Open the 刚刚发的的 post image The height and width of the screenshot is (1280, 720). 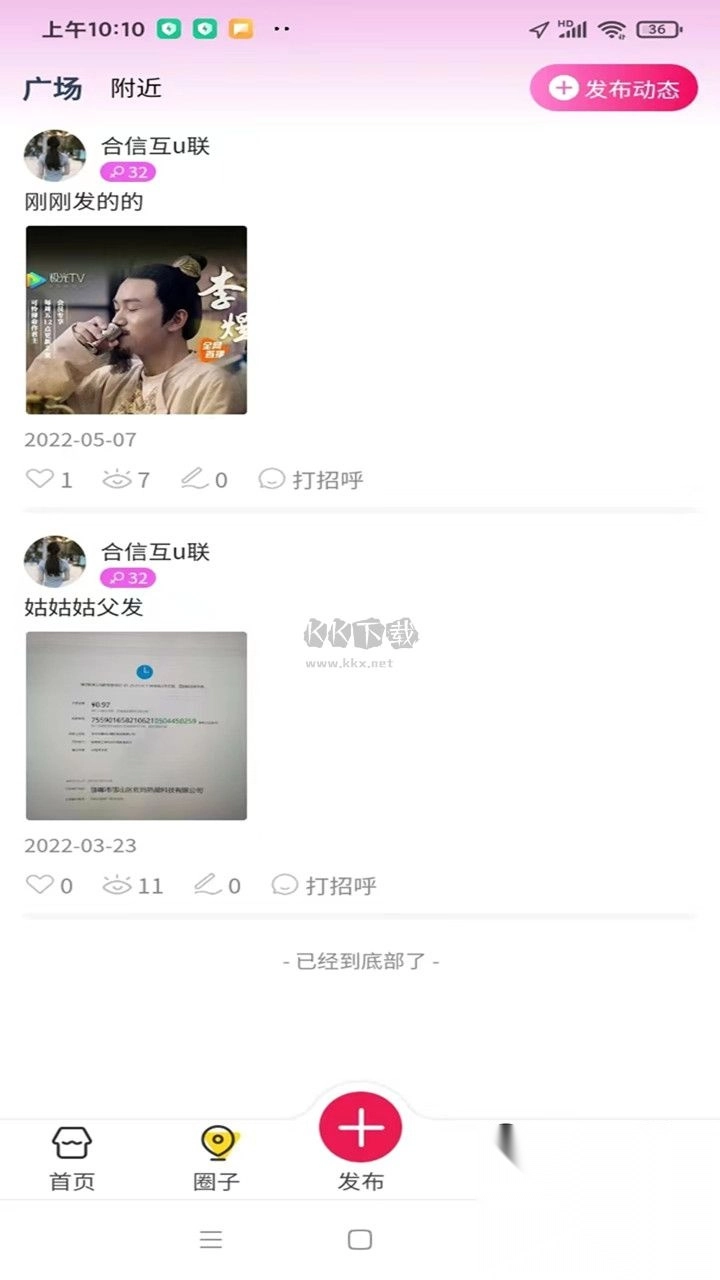point(136,320)
